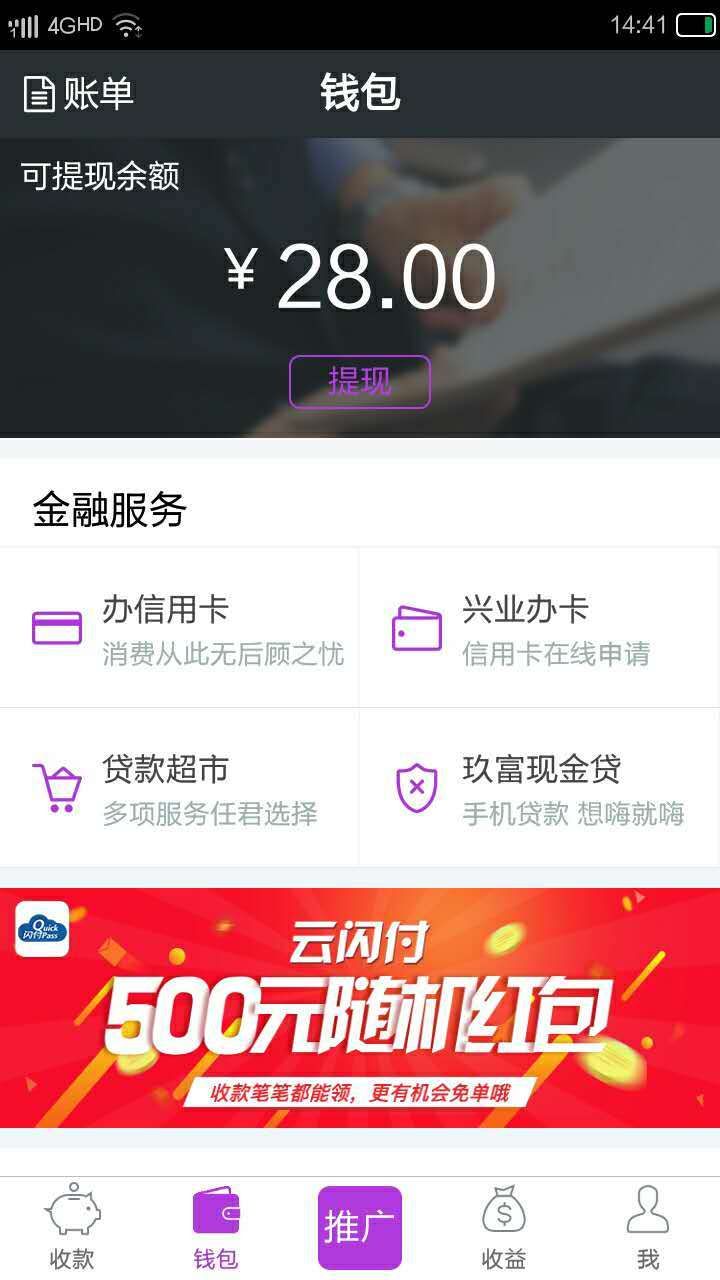The height and width of the screenshot is (1280, 720).
Task: Click the 玖富现金贷 loan service
Action: [540, 787]
